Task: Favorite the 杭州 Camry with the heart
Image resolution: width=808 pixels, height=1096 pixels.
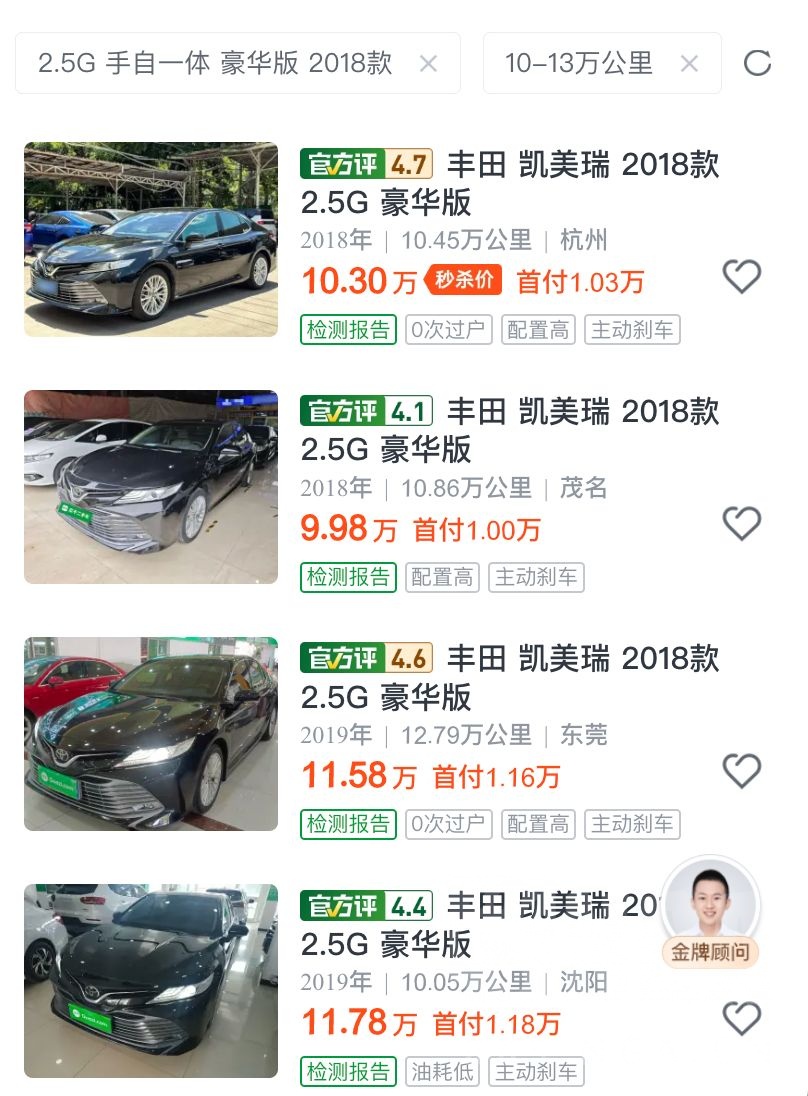Action: (x=741, y=276)
